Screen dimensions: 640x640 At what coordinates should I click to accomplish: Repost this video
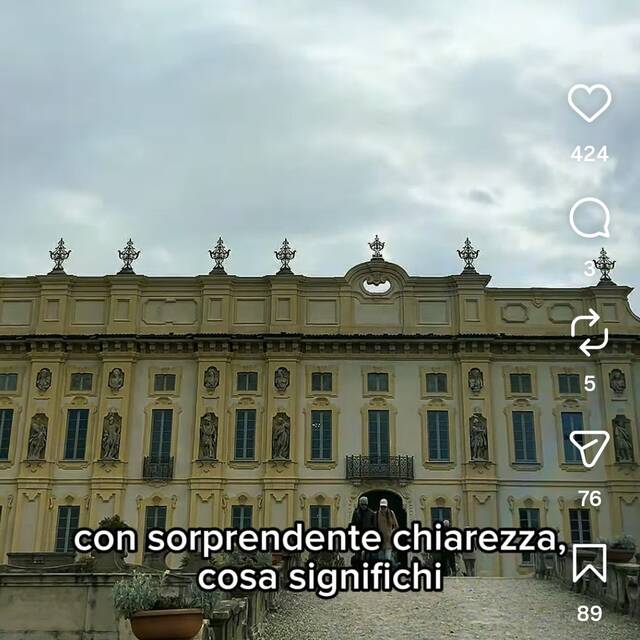pos(589,332)
